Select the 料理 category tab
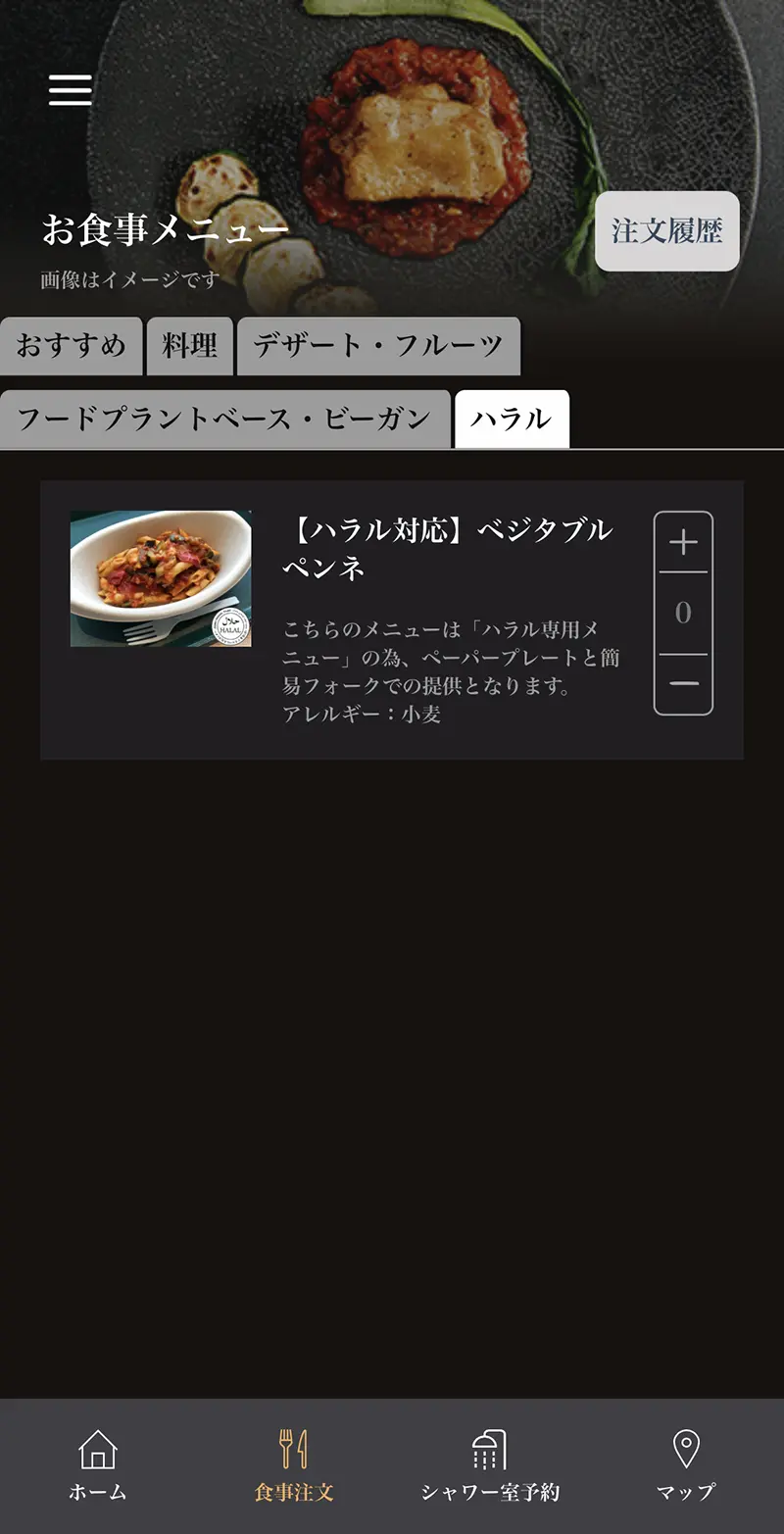Image resolution: width=784 pixels, height=1534 pixels. pos(190,346)
